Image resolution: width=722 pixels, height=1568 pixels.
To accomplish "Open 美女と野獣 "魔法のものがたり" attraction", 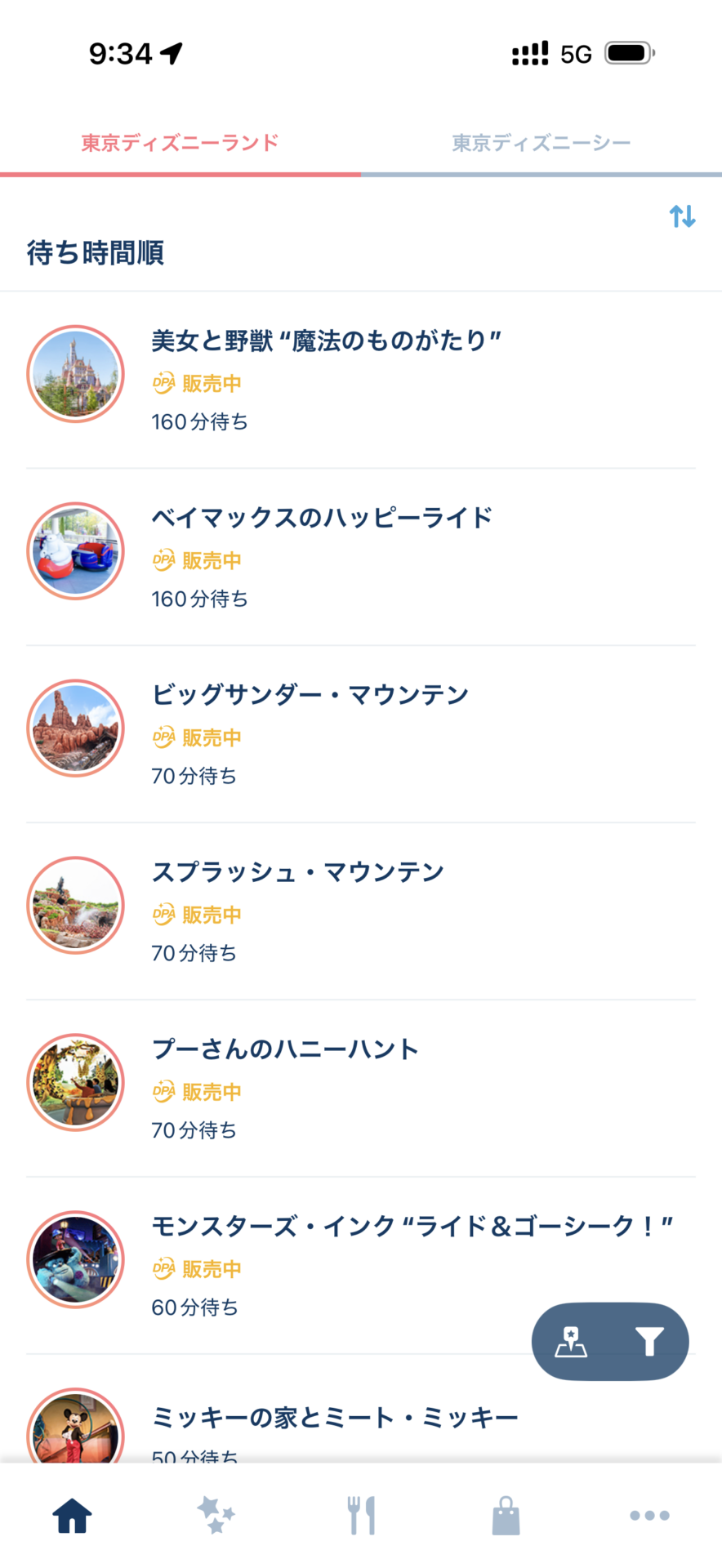I will 361,380.
